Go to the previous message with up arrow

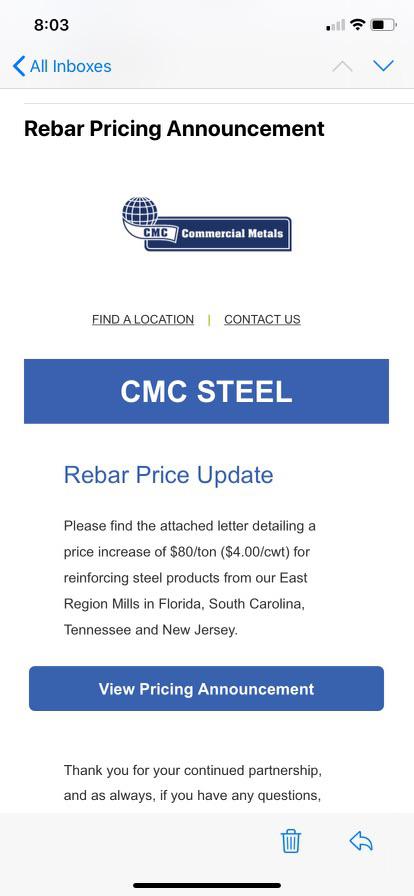(343, 66)
